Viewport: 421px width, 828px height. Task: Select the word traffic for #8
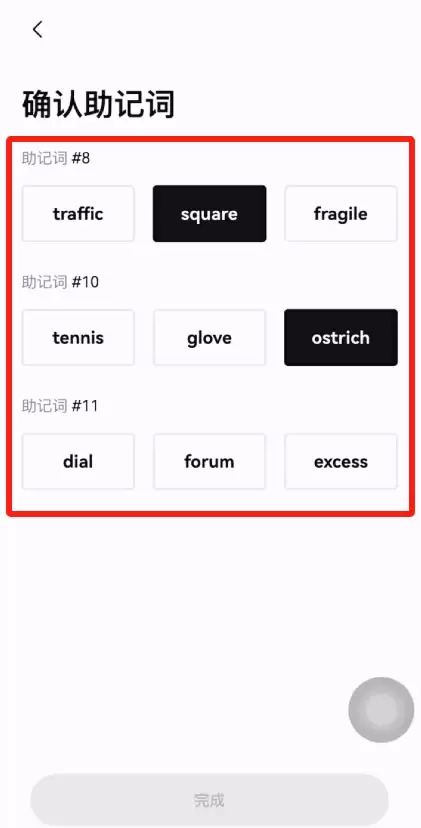(x=78, y=214)
